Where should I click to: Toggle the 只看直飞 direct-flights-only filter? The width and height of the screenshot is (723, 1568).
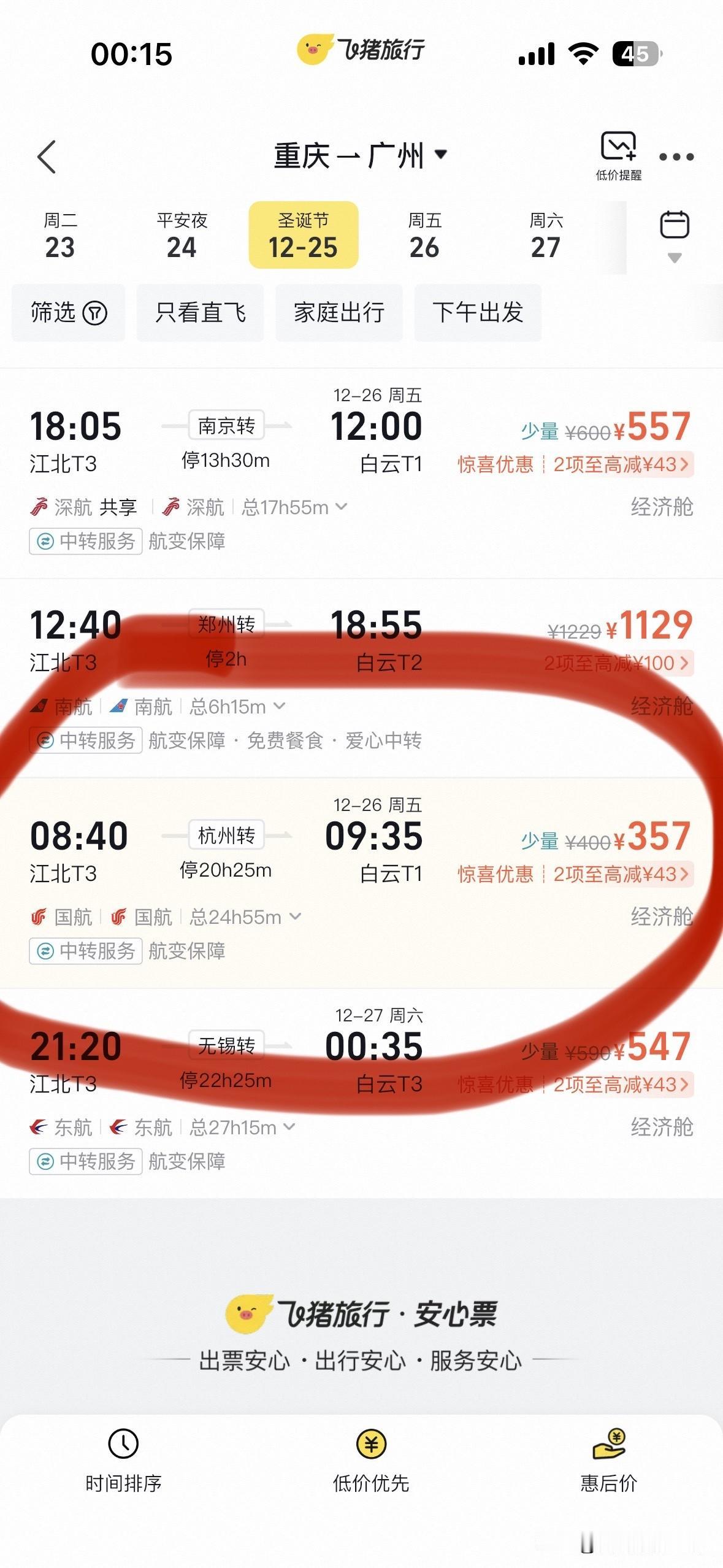(x=201, y=313)
